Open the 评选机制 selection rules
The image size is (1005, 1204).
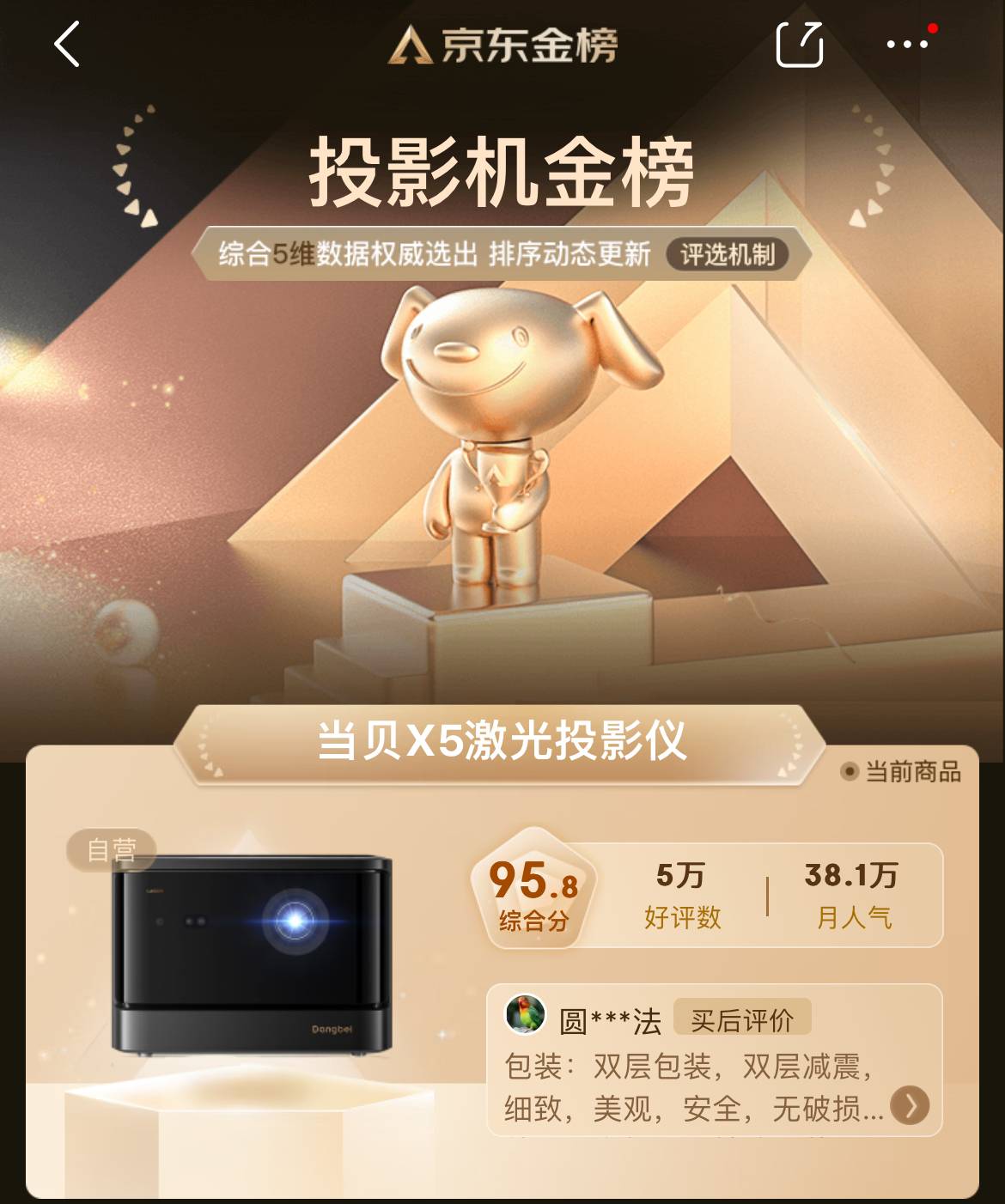tap(727, 254)
